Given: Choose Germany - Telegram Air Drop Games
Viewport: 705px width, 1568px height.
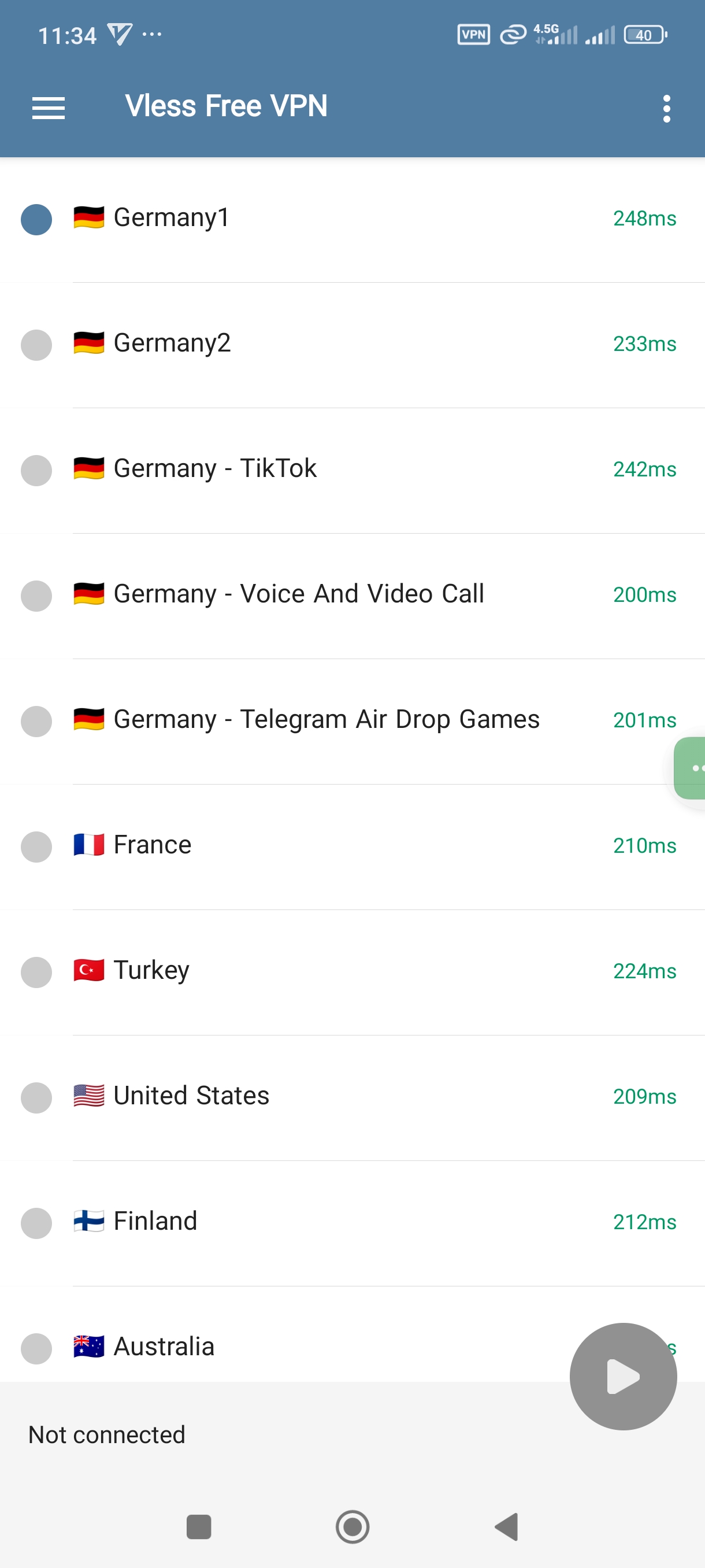Looking at the screenshot, I should point(352,721).
